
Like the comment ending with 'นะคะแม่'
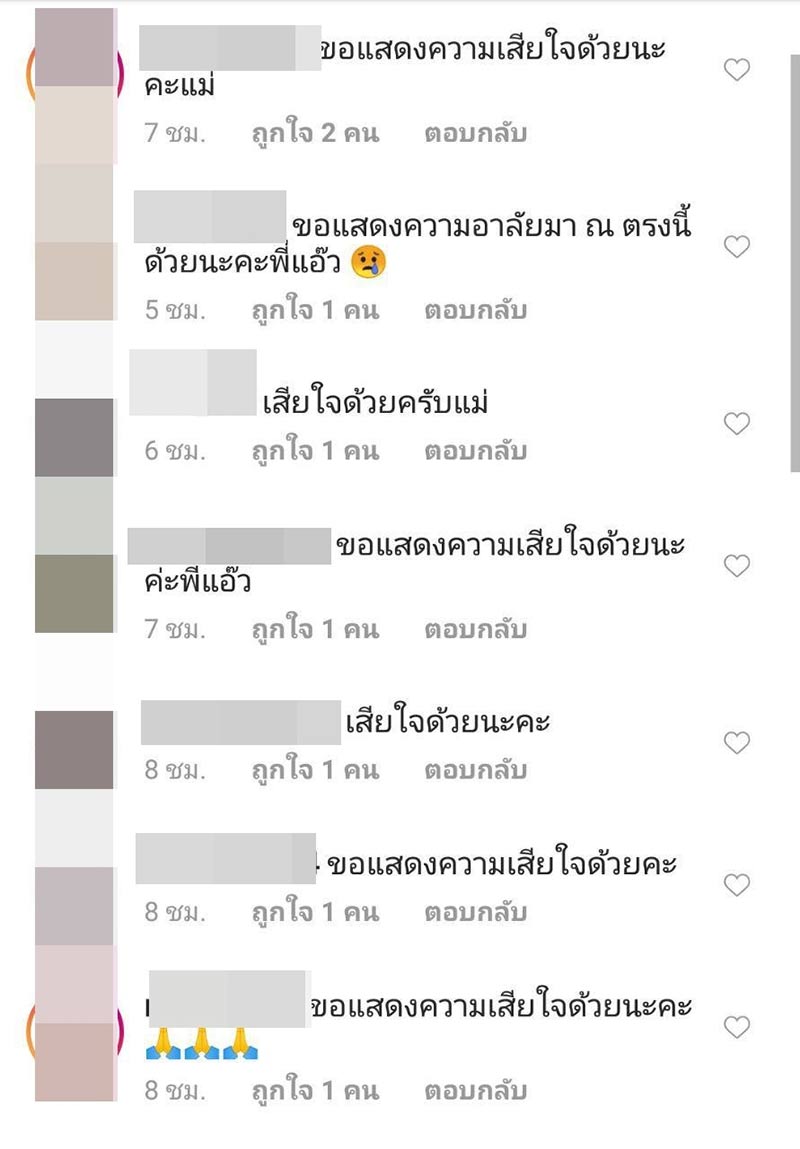point(737,70)
